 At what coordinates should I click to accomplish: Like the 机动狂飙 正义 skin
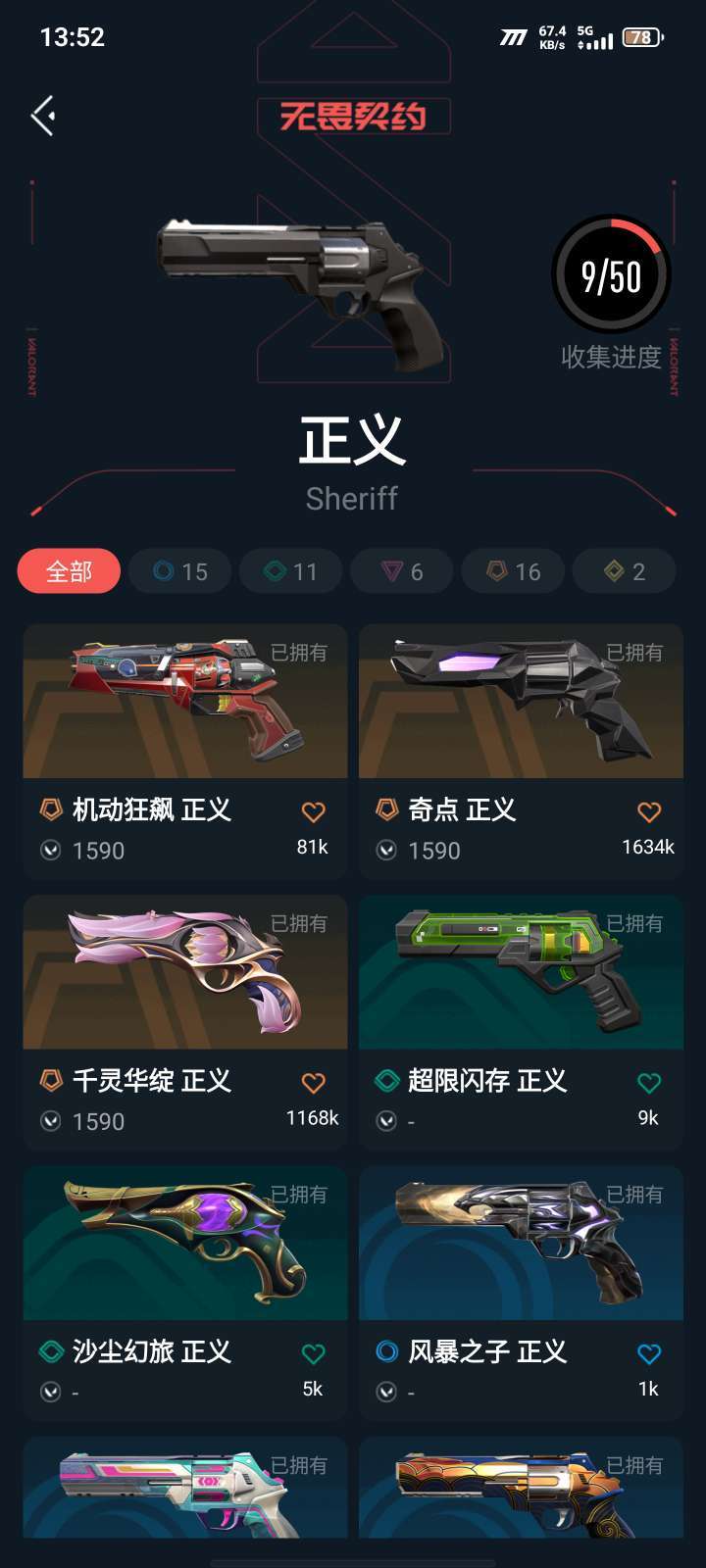[x=313, y=811]
